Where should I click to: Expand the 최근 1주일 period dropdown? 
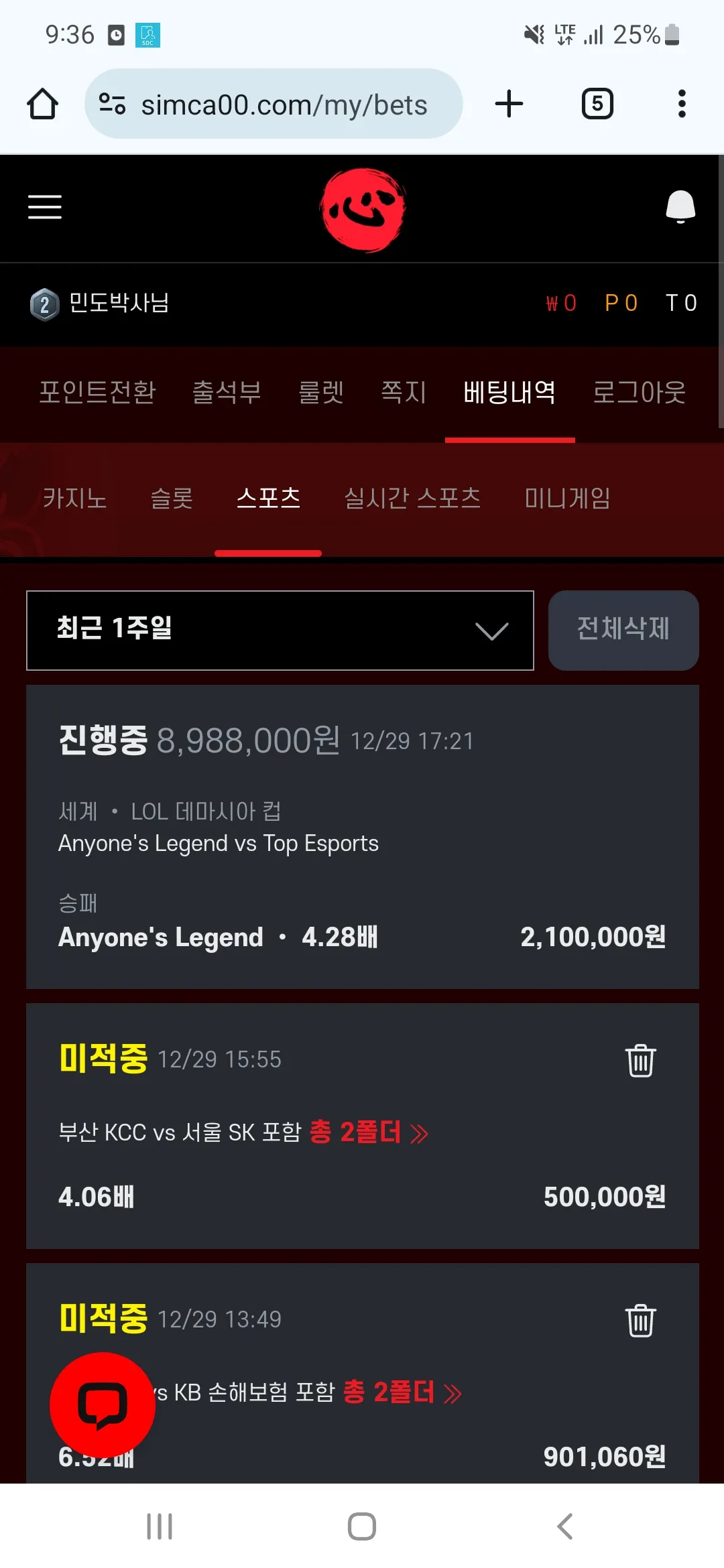tap(280, 630)
